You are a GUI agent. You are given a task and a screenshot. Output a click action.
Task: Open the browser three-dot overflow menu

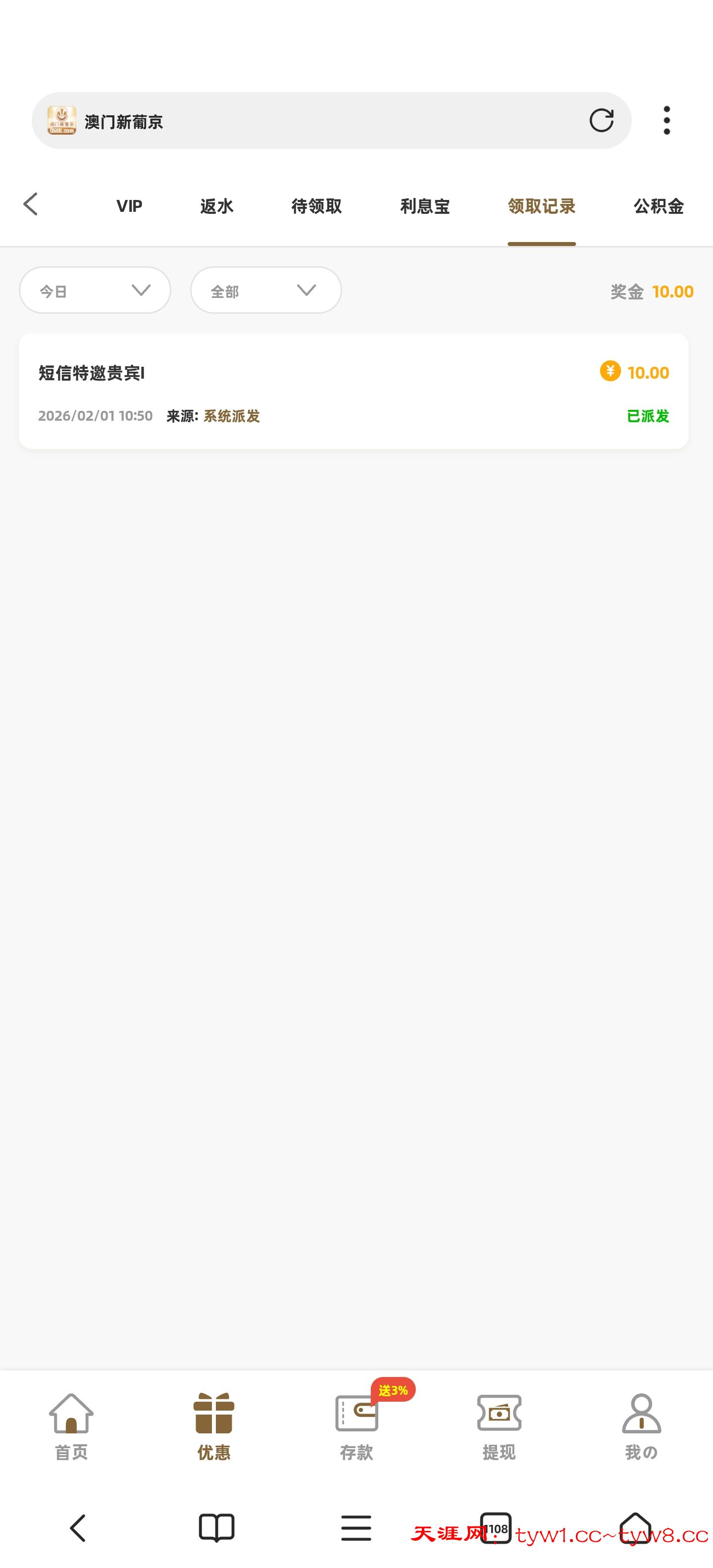pos(667,121)
